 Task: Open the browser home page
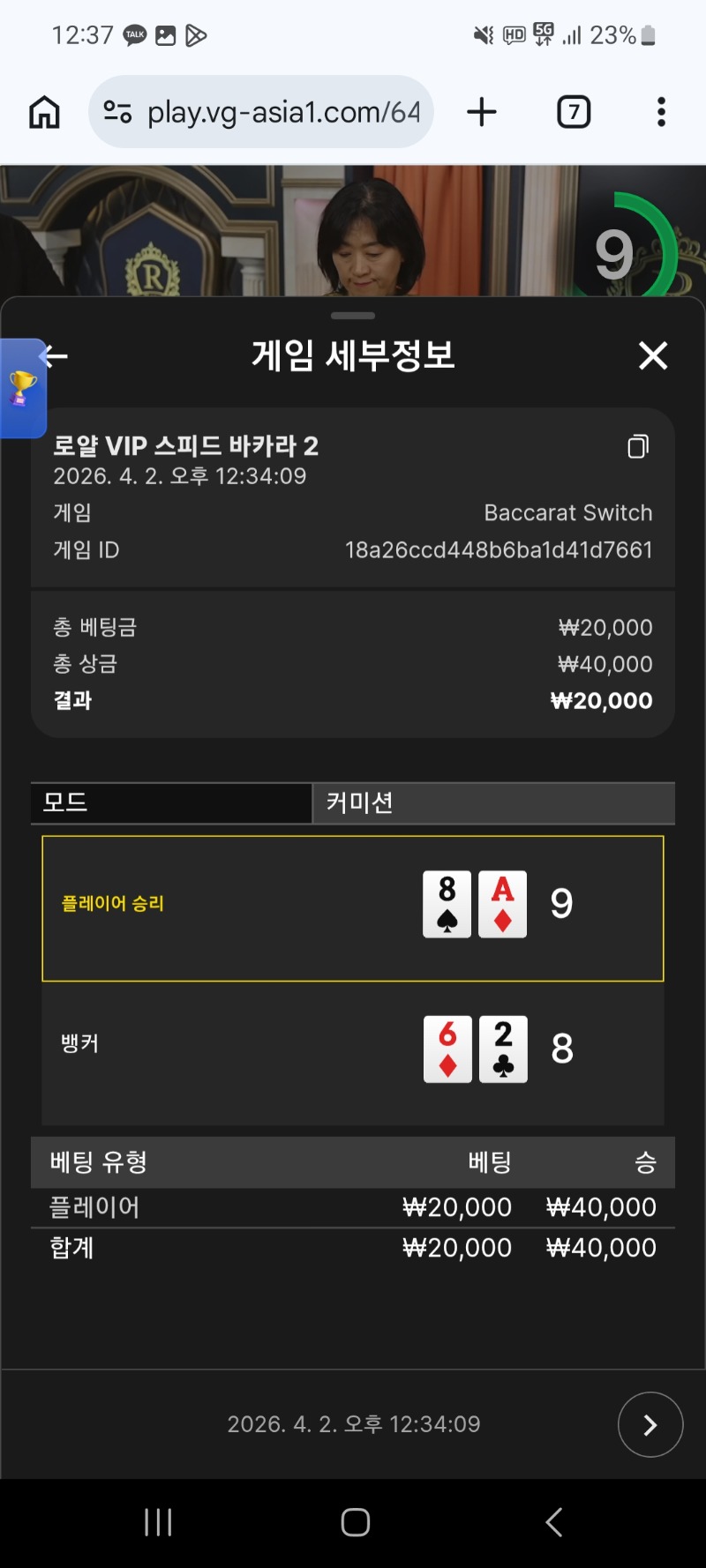tap(44, 112)
